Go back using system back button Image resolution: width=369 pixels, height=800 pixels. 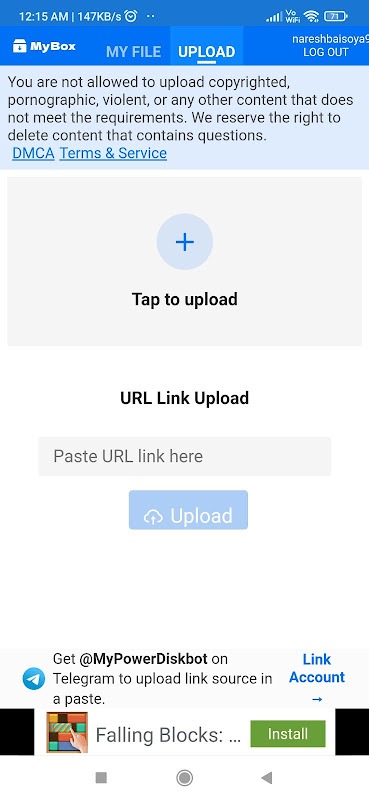[266, 778]
